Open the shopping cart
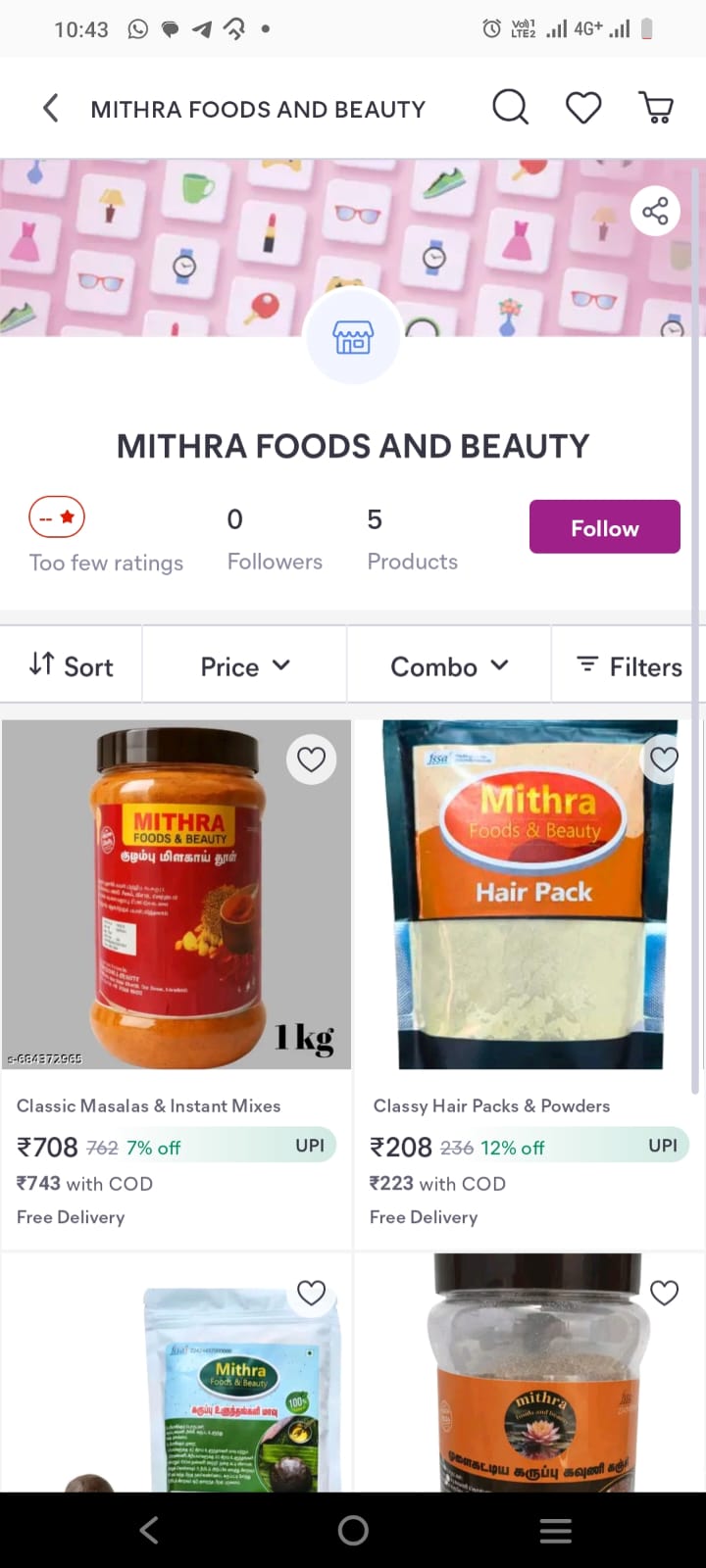The width and height of the screenshot is (706, 1568). click(x=656, y=107)
